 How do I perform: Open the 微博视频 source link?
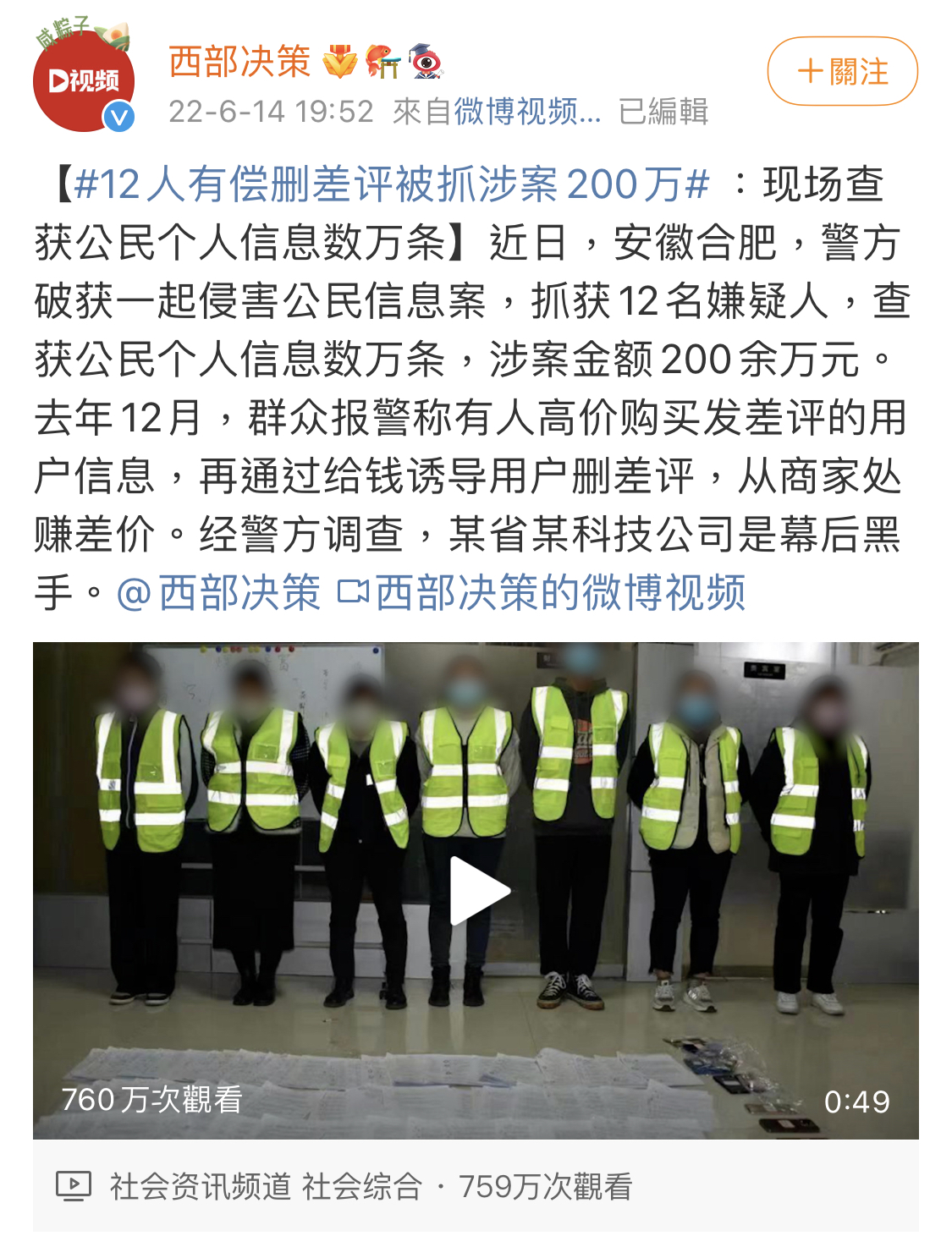click(x=526, y=112)
